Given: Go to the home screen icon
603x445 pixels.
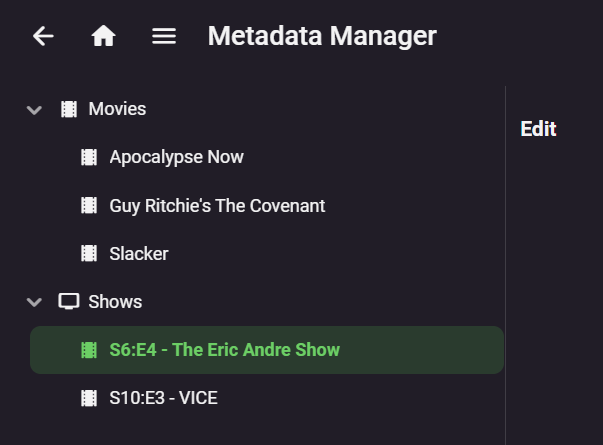Looking at the screenshot, I should (x=103, y=37).
